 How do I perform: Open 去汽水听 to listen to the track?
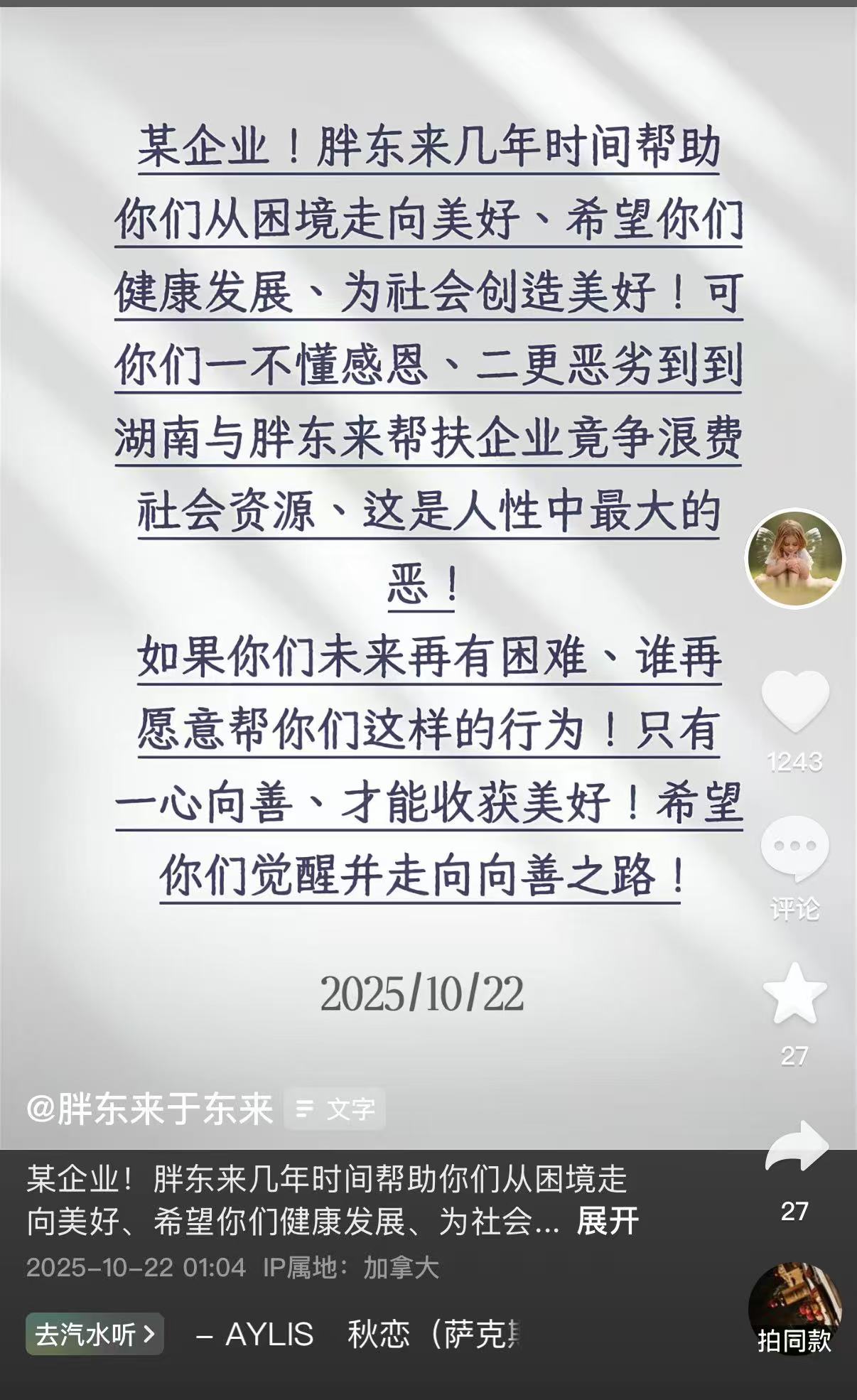(x=95, y=1335)
